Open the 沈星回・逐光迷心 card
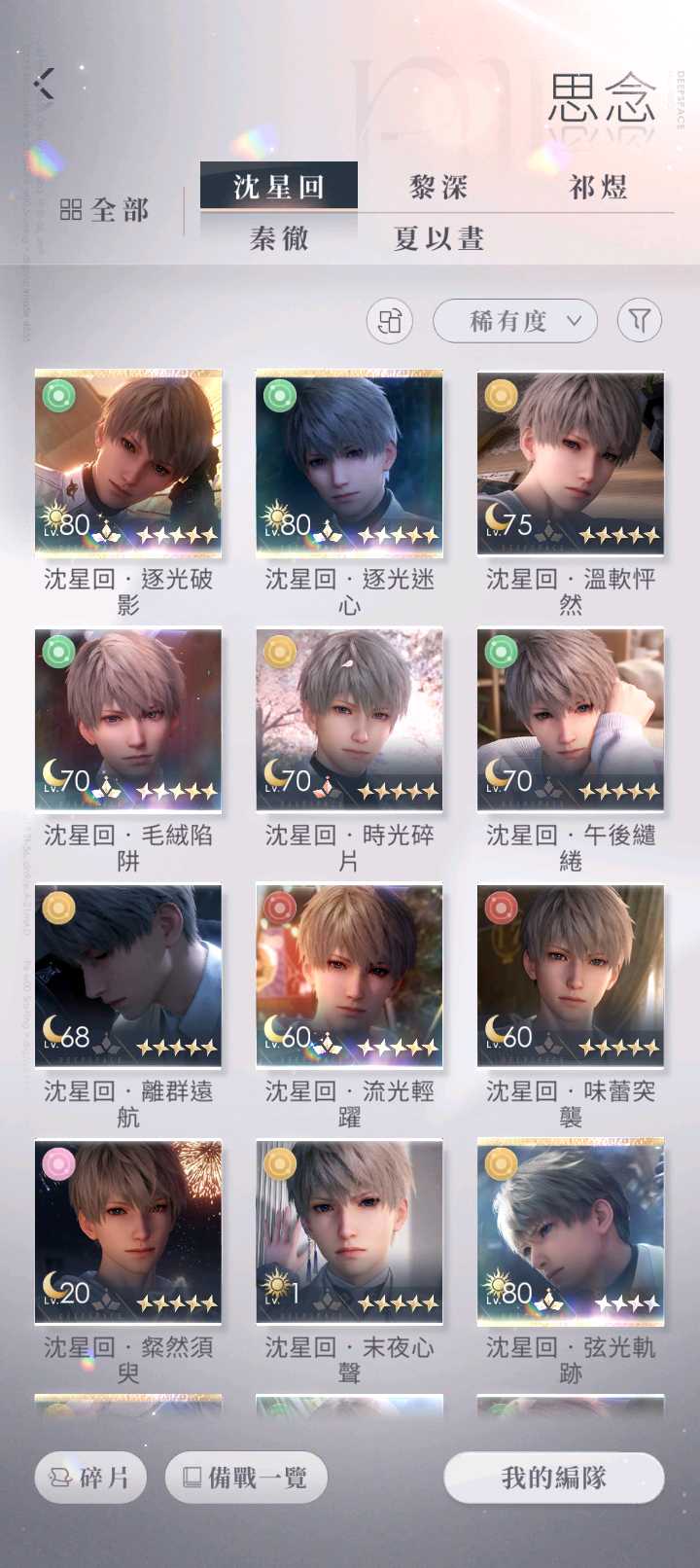Image resolution: width=700 pixels, height=1568 pixels. (x=349, y=462)
